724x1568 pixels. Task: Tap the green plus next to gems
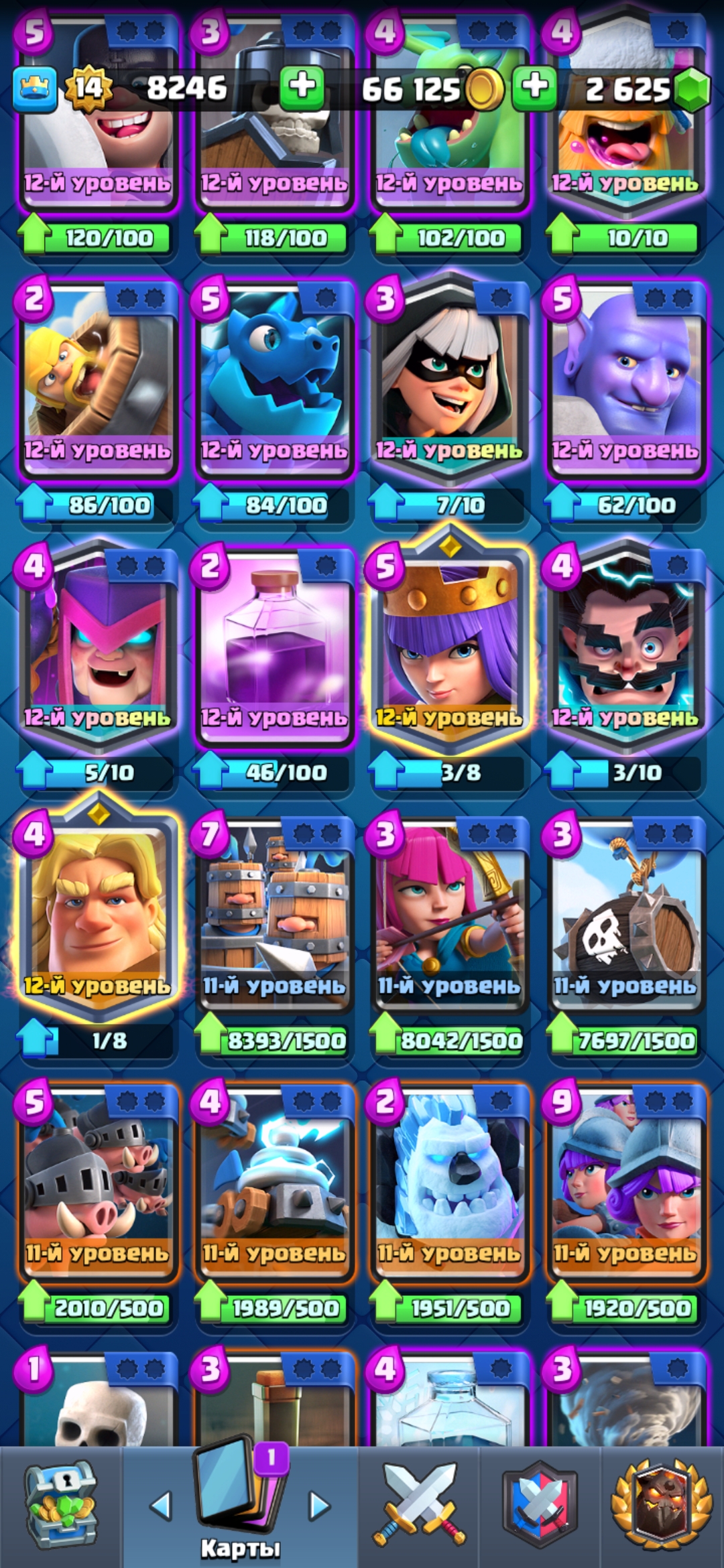pos(534,87)
